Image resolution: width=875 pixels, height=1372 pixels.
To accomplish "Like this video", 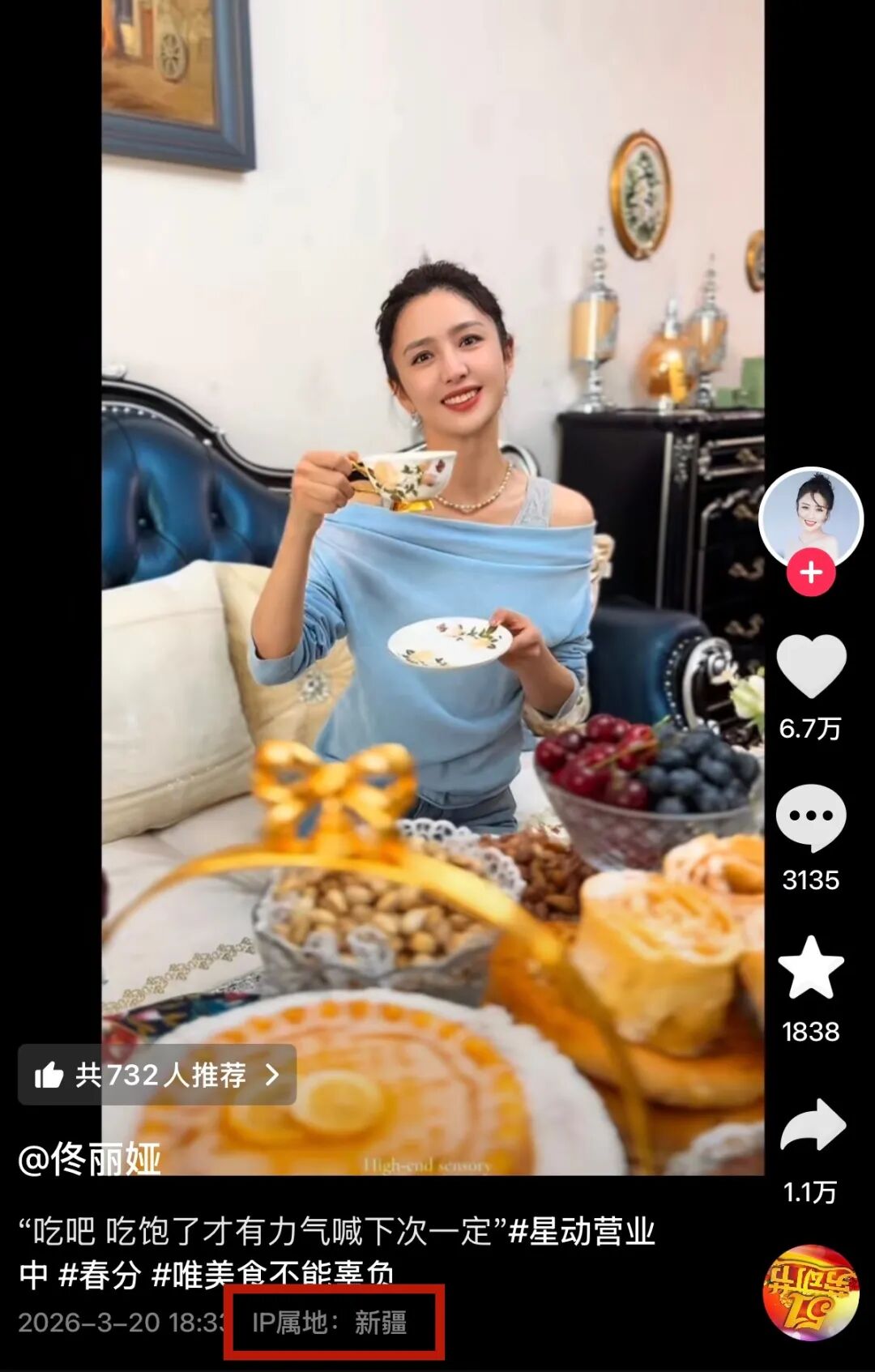I will click(811, 667).
